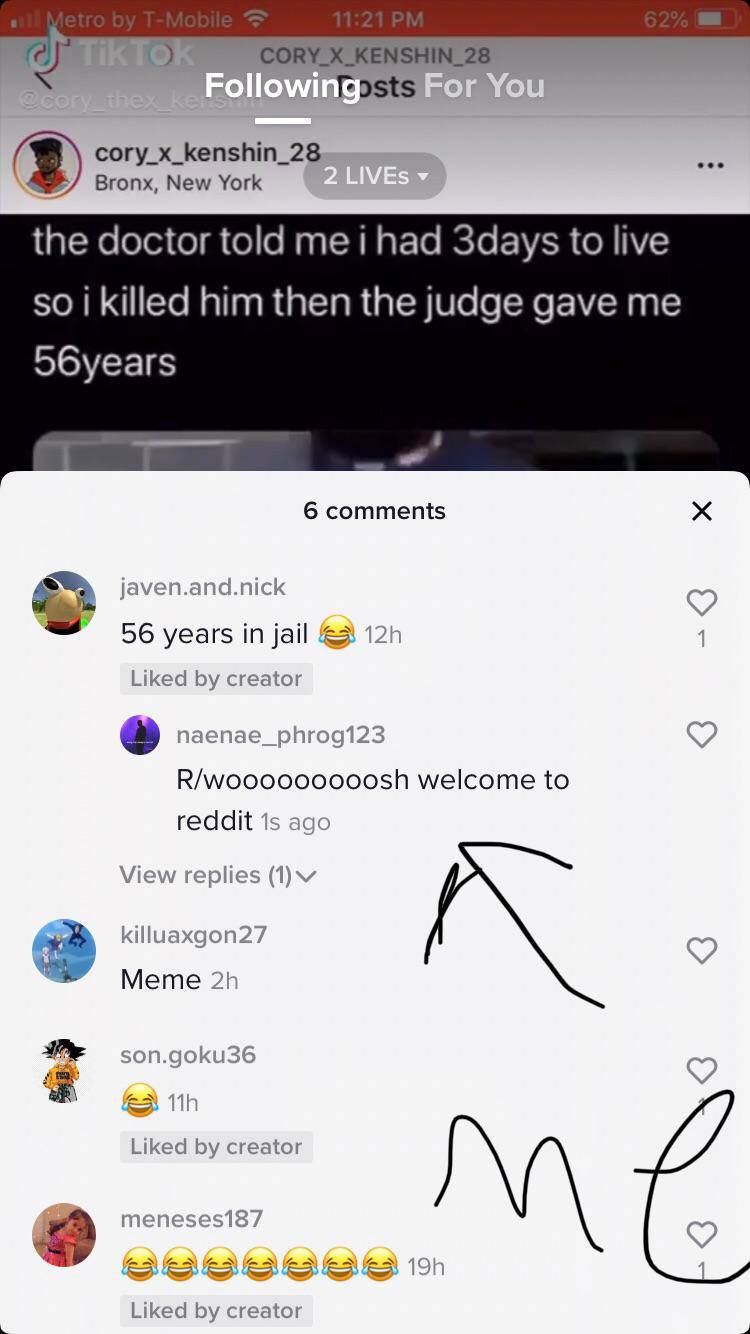Open cory_x_kenshin_28's profile avatar
The width and height of the screenshot is (750, 1334).
pos(47,166)
